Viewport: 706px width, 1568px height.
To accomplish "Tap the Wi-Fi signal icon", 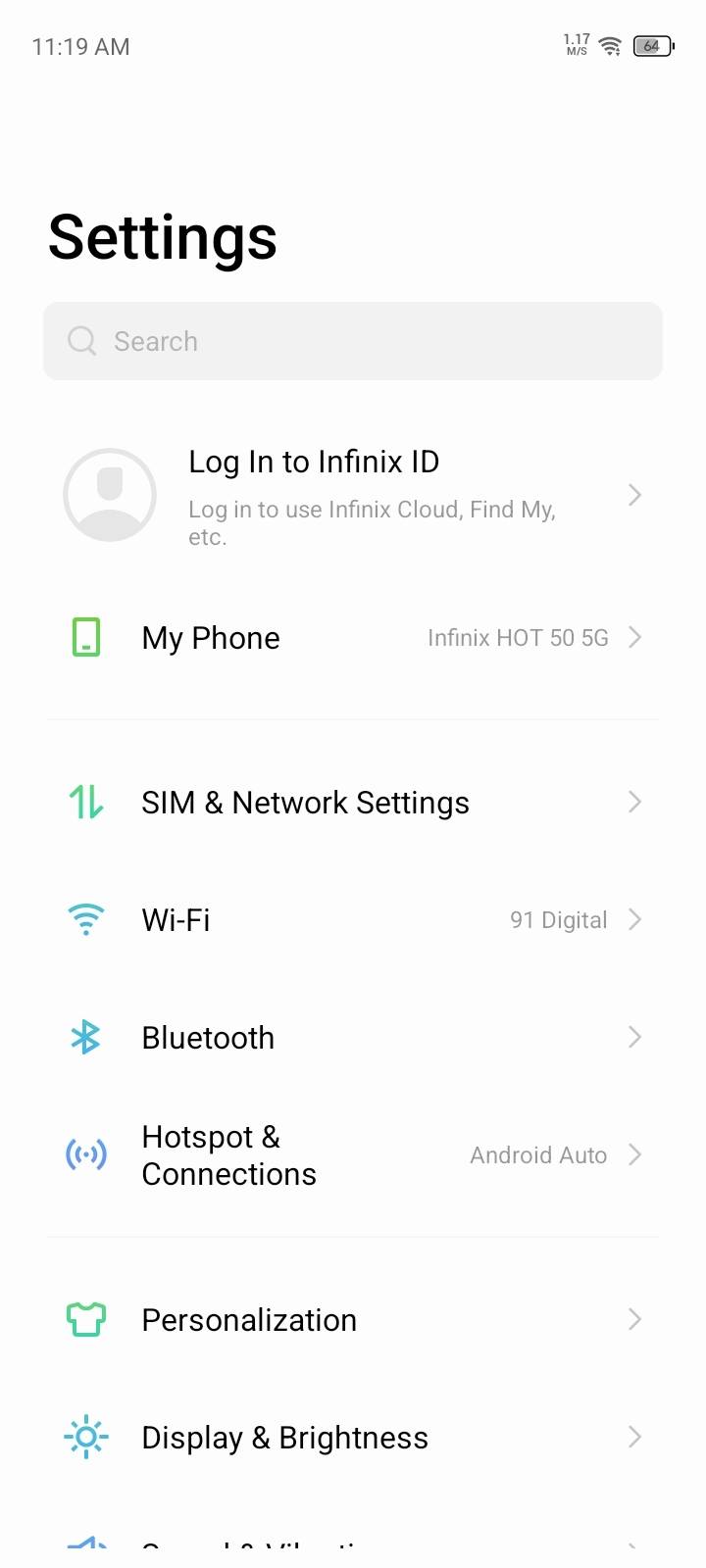I will pos(86,919).
